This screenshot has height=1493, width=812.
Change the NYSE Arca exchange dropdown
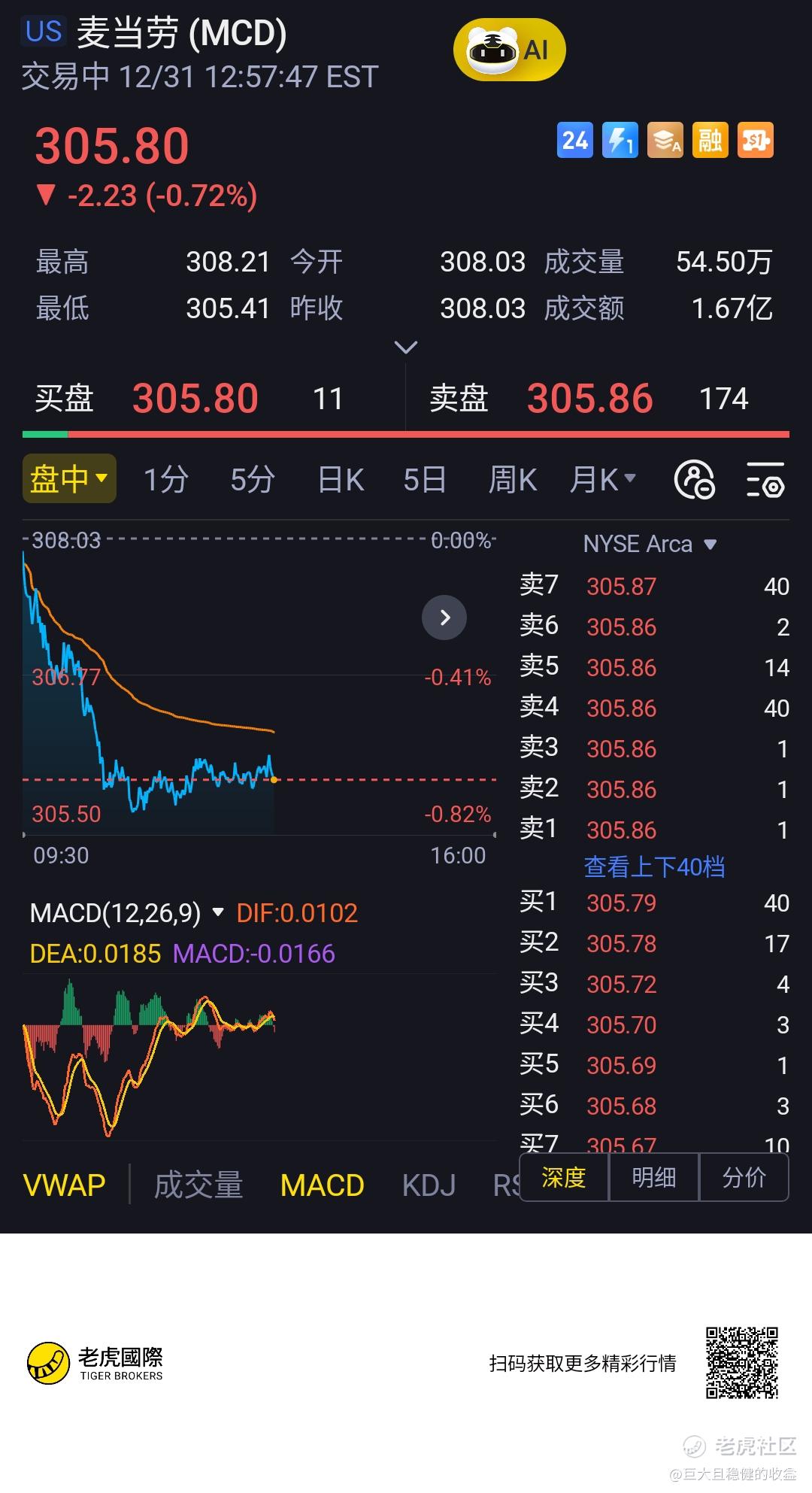click(650, 544)
